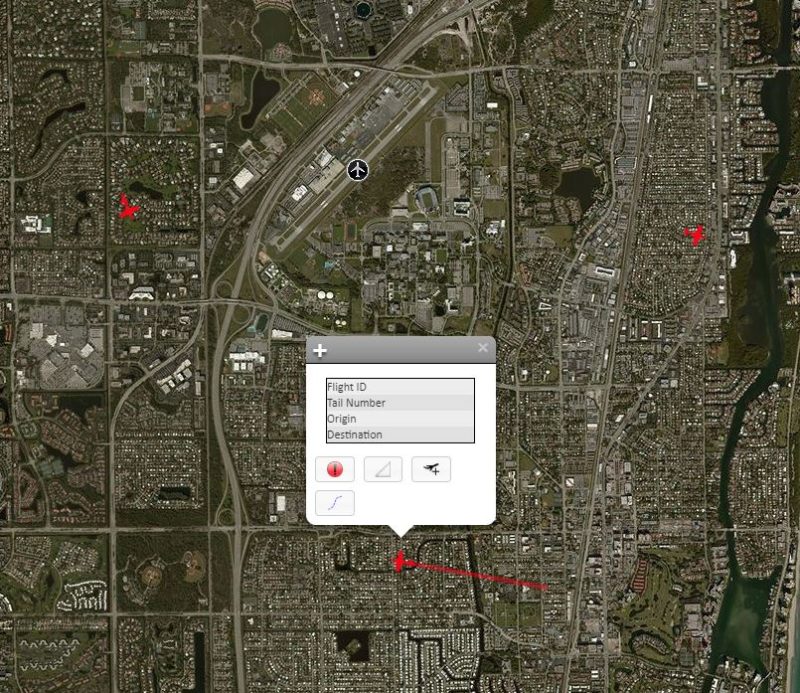
Task: Tap the plus icon in popup header
Action: point(320,350)
